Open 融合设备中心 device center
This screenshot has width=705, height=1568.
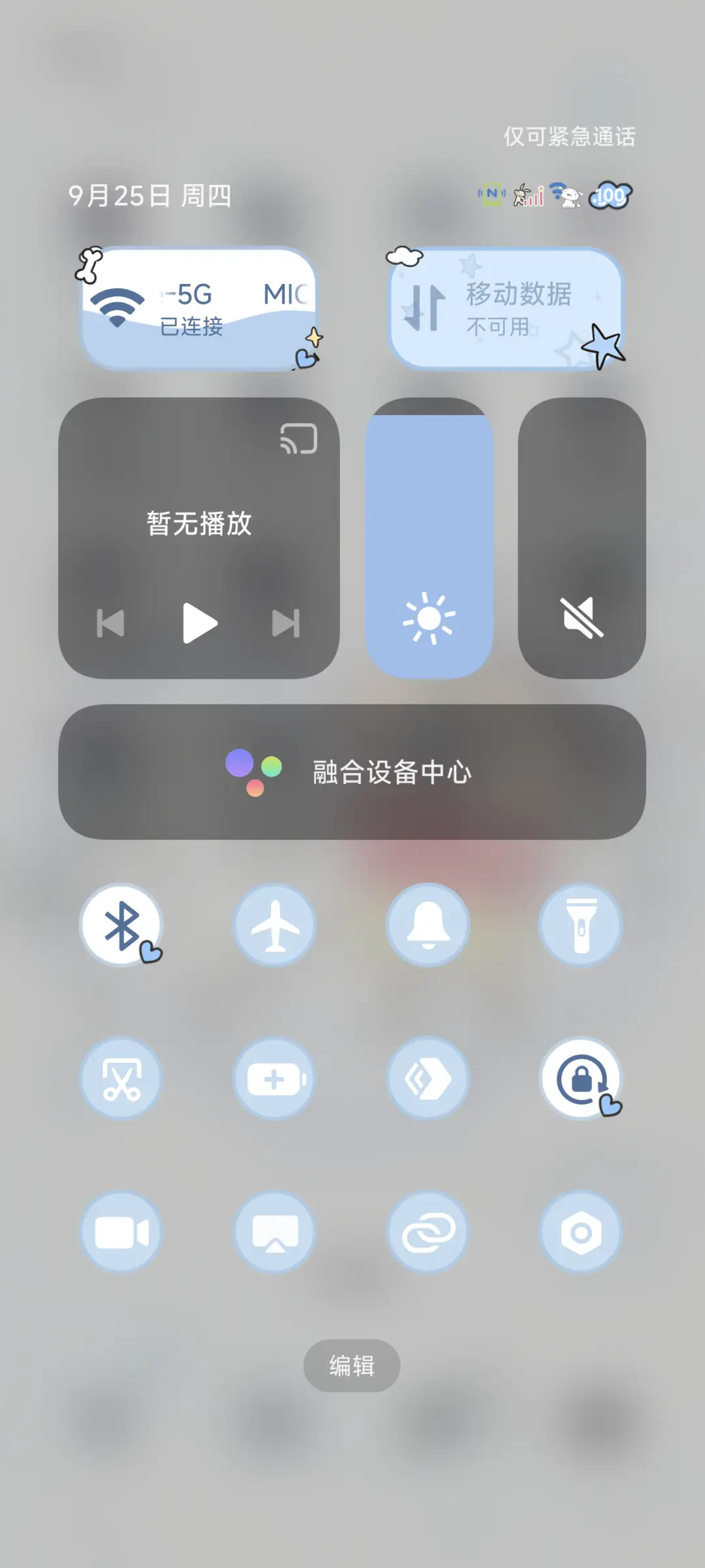pos(352,772)
